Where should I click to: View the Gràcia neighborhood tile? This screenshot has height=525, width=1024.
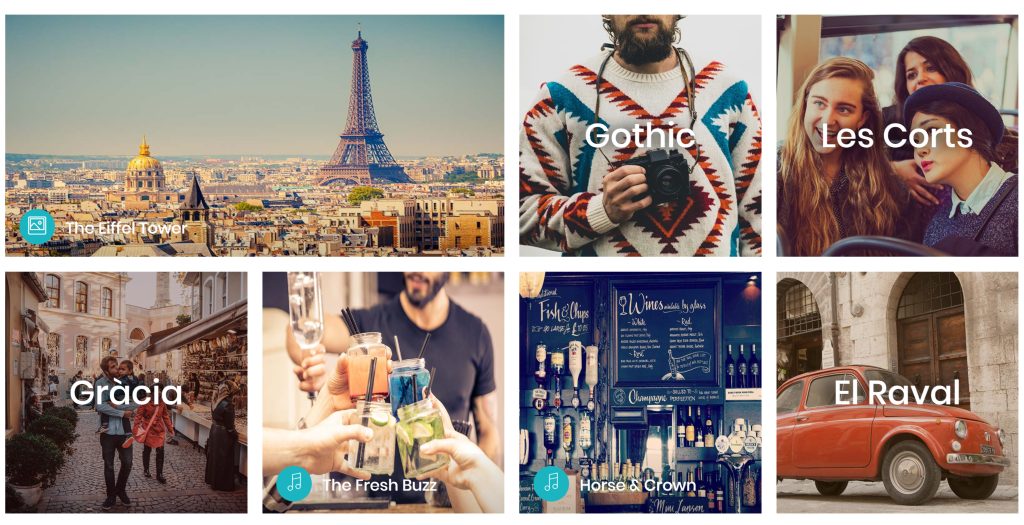pos(126,392)
